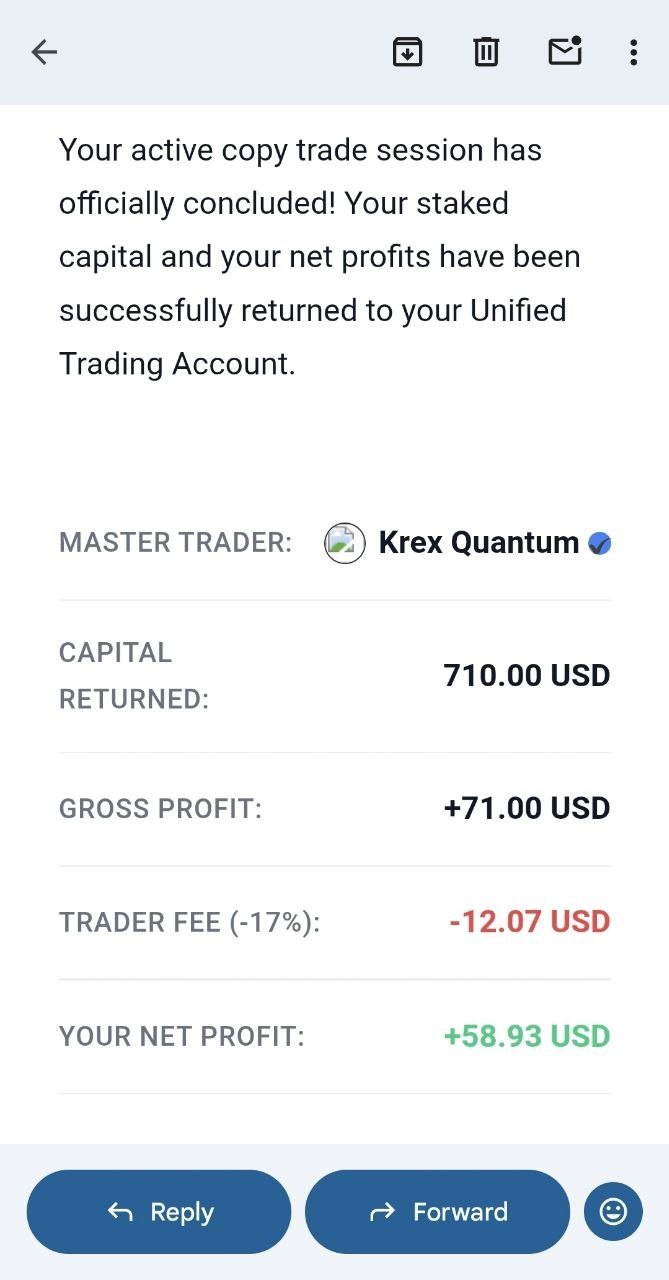
Task: Go back to the inbox
Action: (45, 52)
